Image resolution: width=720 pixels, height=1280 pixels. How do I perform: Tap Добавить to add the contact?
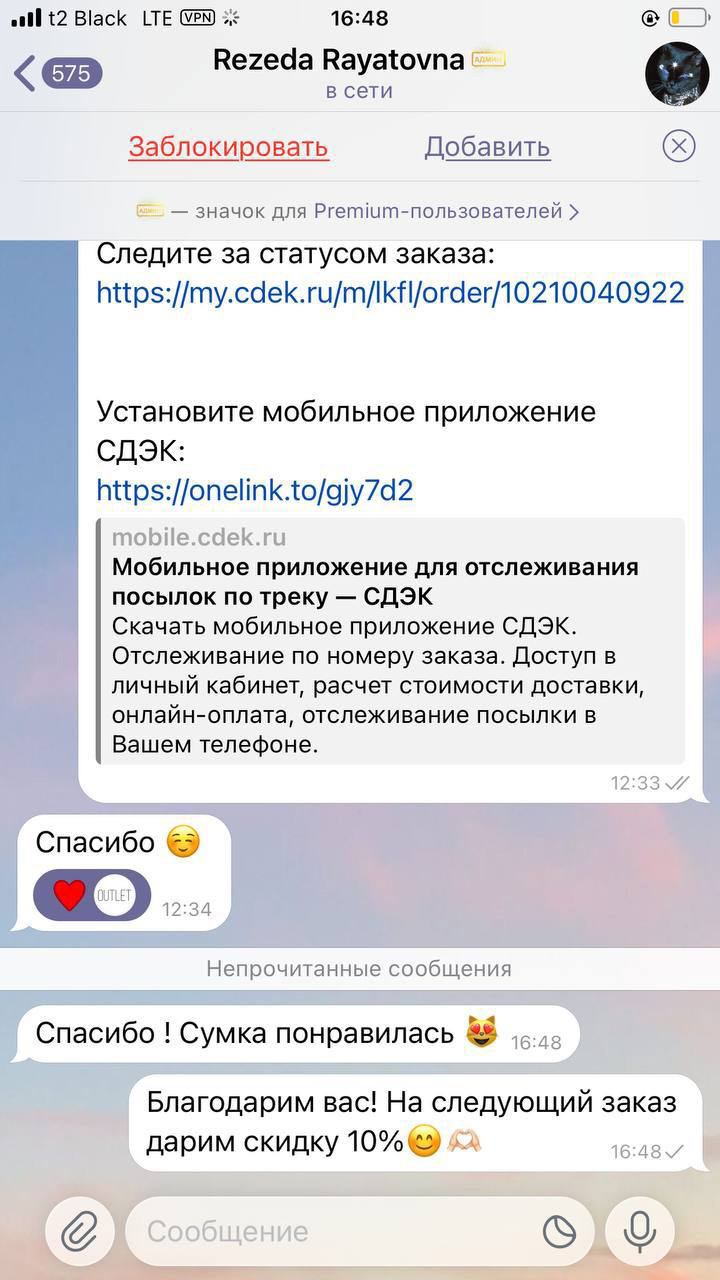point(487,147)
